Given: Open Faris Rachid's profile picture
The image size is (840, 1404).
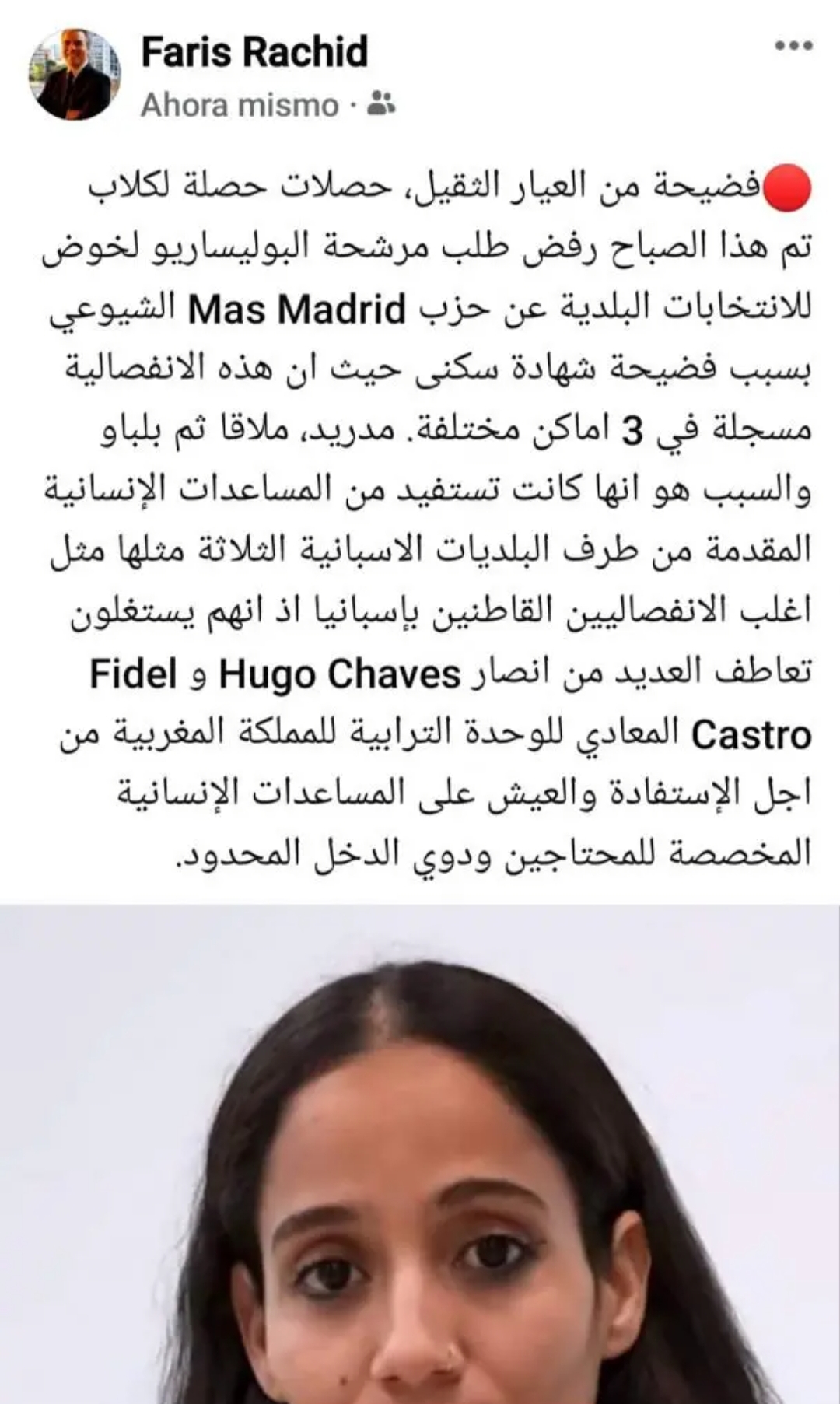Looking at the screenshot, I should point(75,75).
